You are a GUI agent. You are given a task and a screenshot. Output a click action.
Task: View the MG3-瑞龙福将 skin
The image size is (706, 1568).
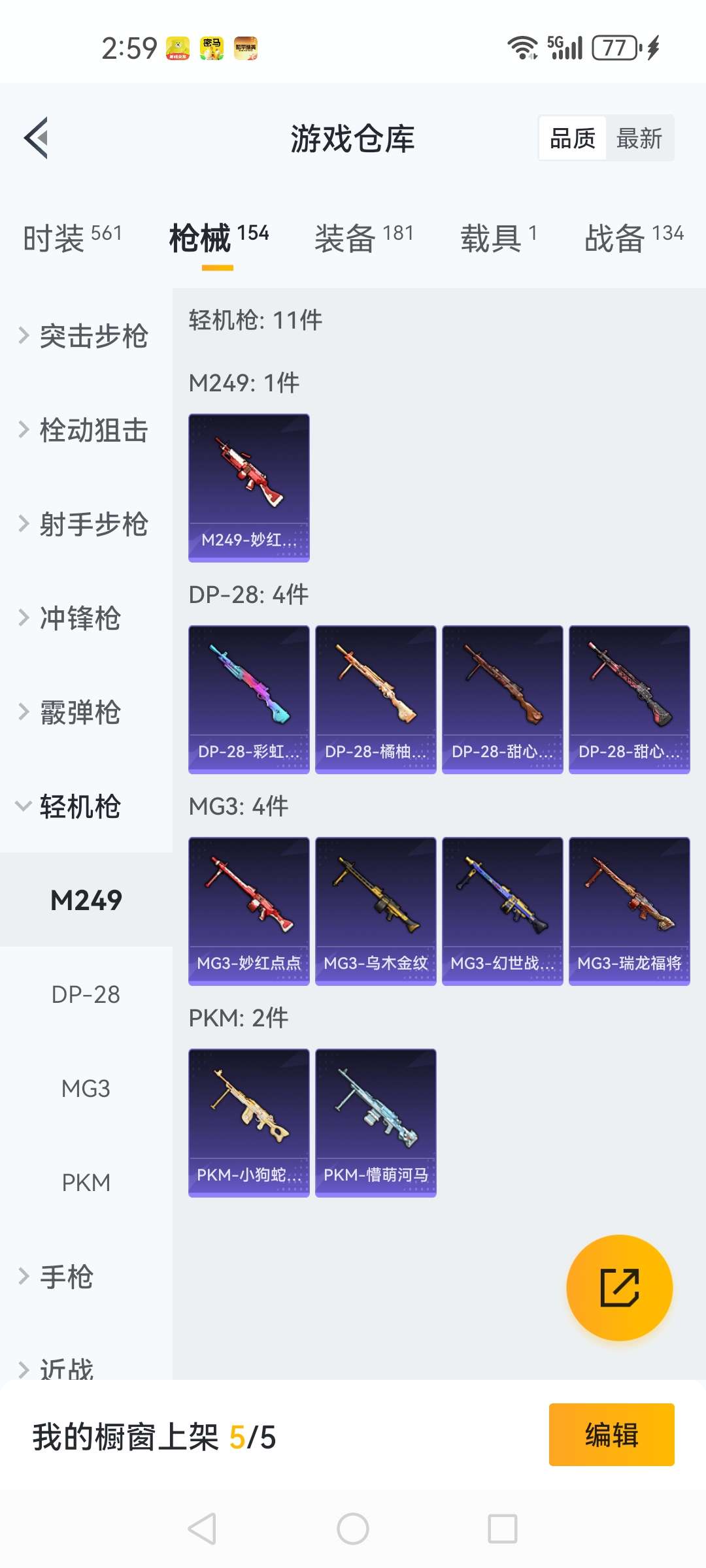(629, 911)
